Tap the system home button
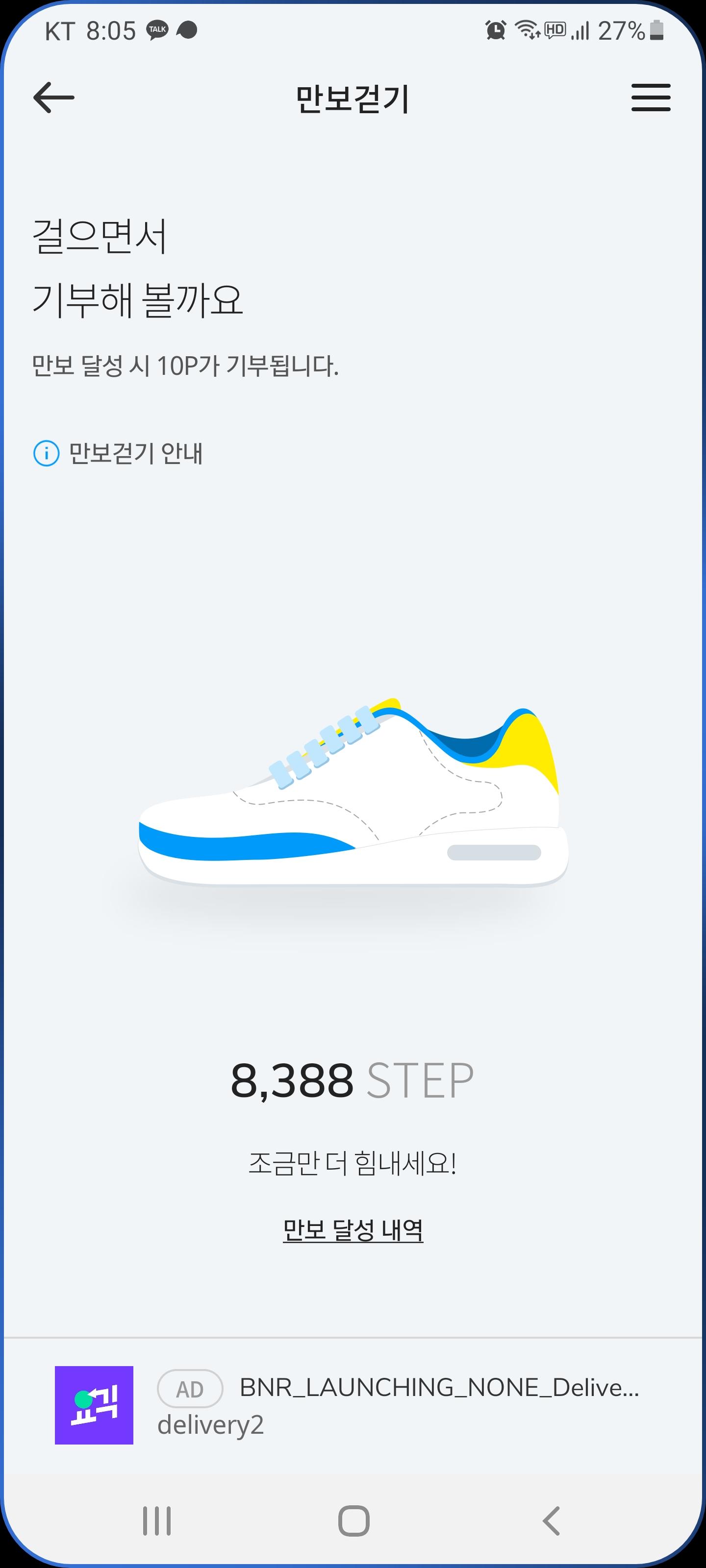 point(353,1520)
